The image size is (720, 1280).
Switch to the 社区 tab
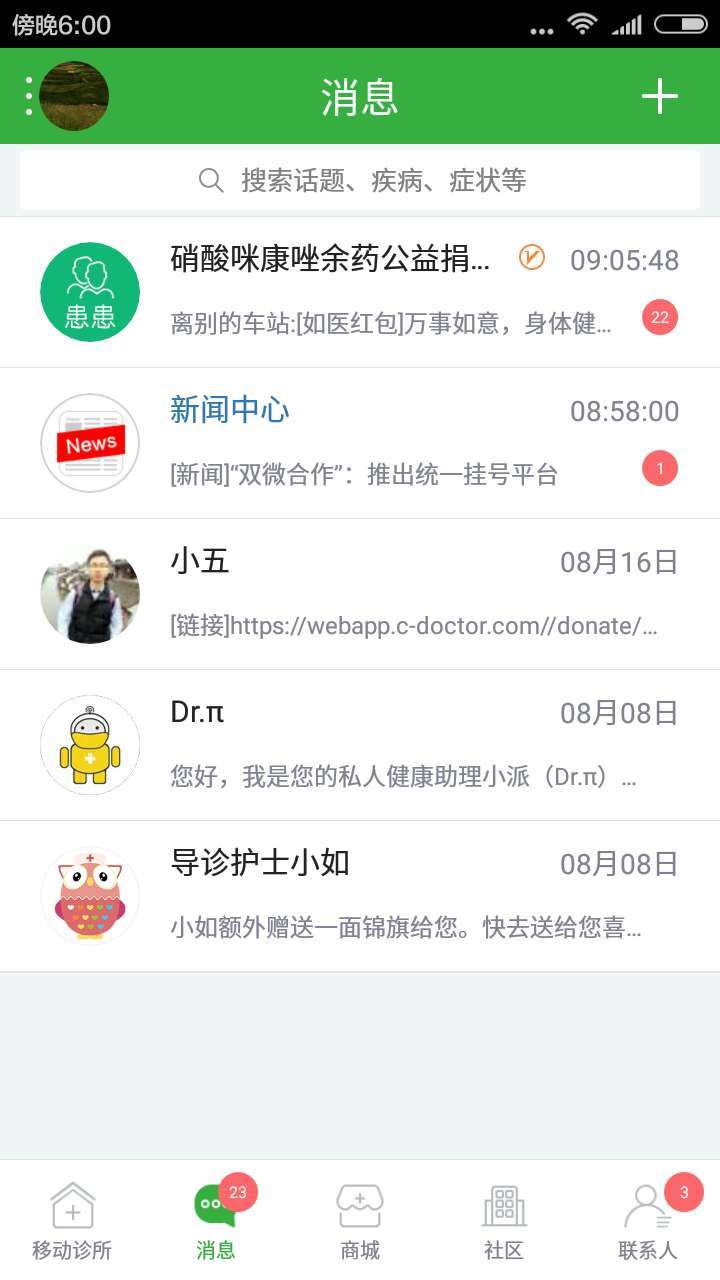pyautogui.click(x=504, y=1220)
